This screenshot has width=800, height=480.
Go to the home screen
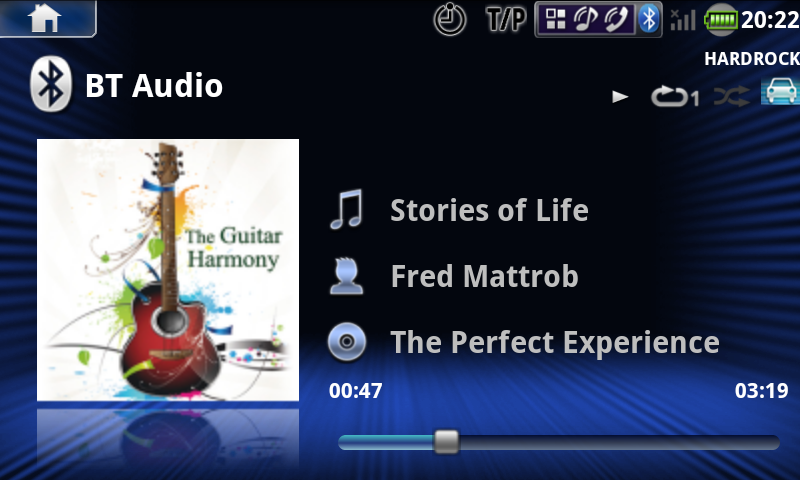45,18
